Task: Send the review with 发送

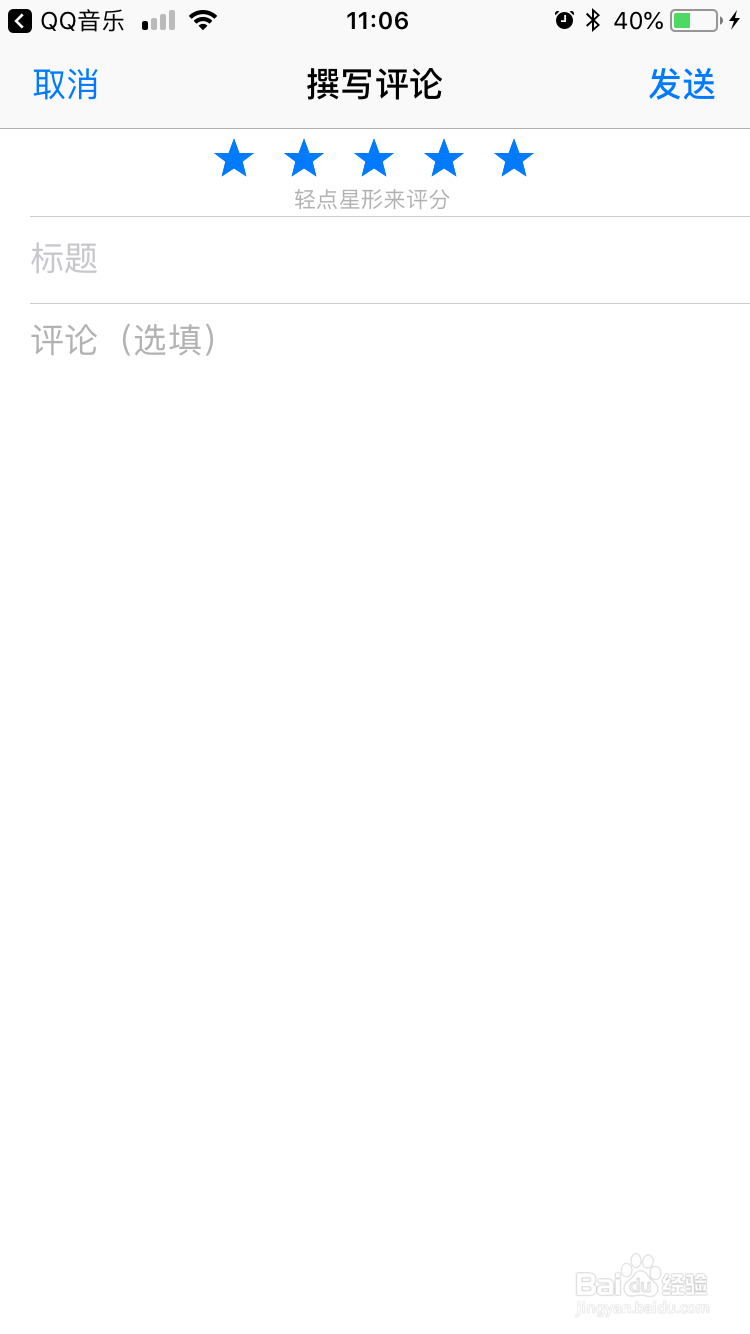Action: [683, 85]
